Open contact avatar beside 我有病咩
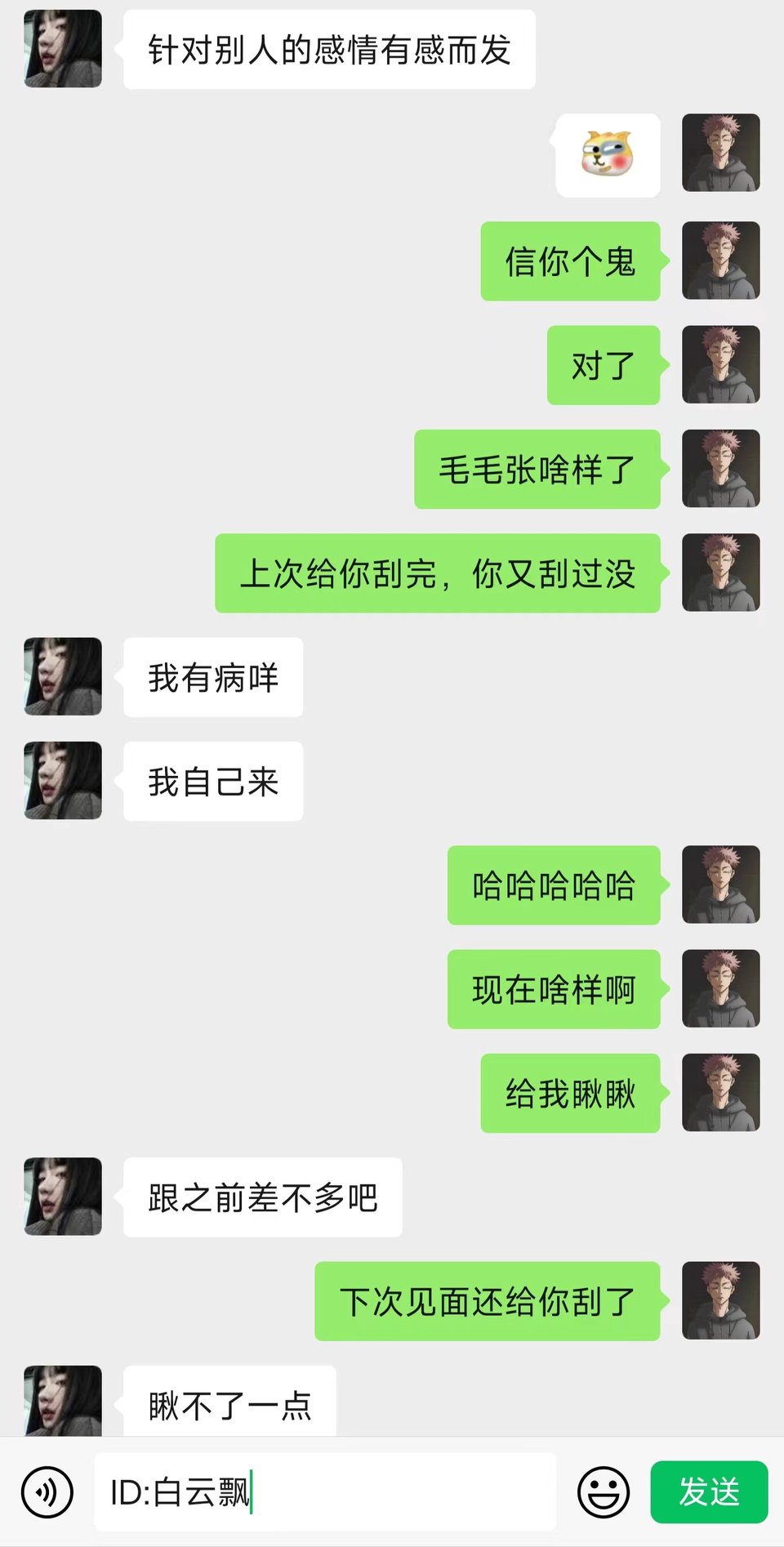 point(63,676)
